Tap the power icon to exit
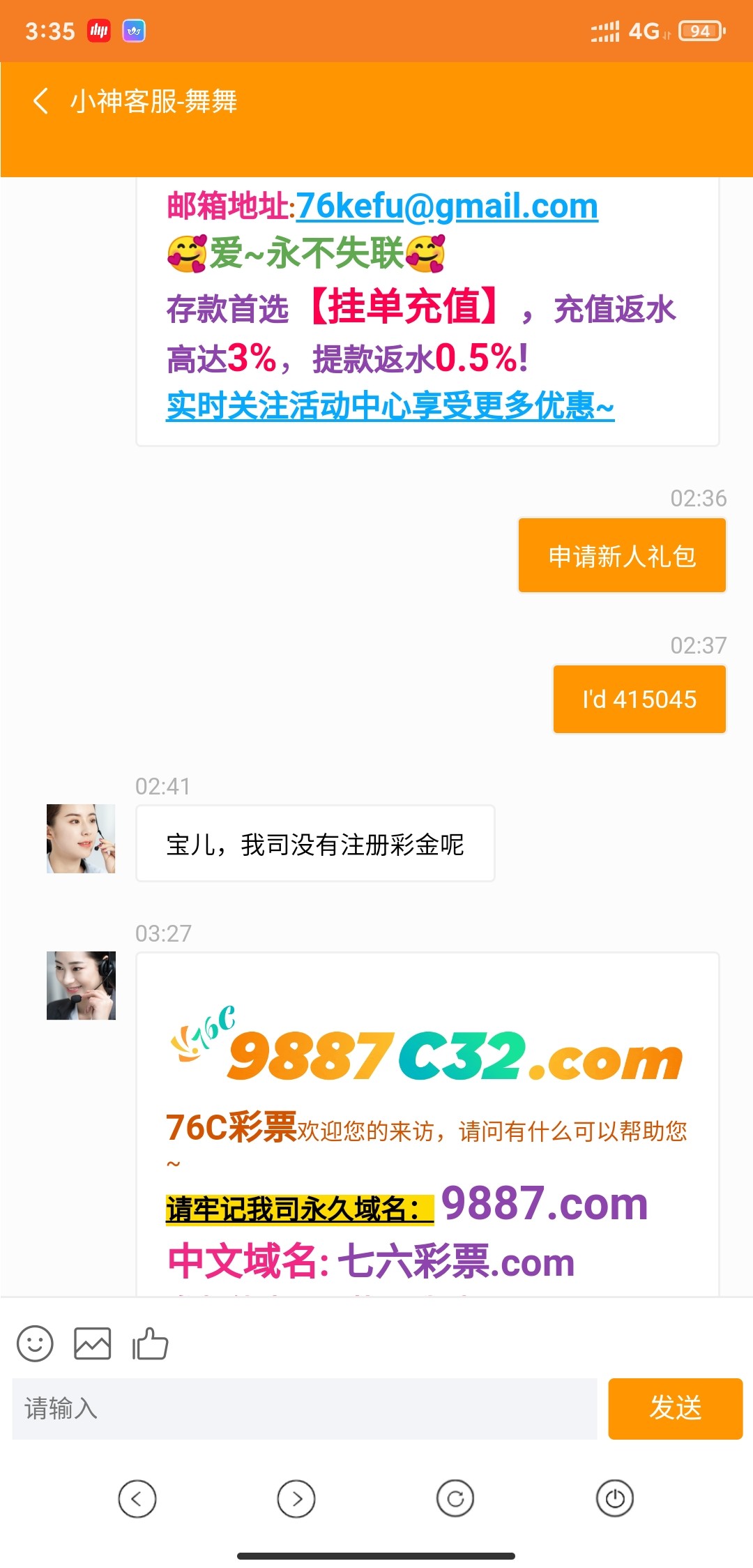The height and width of the screenshot is (1568, 753). [x=615, y=1498]
